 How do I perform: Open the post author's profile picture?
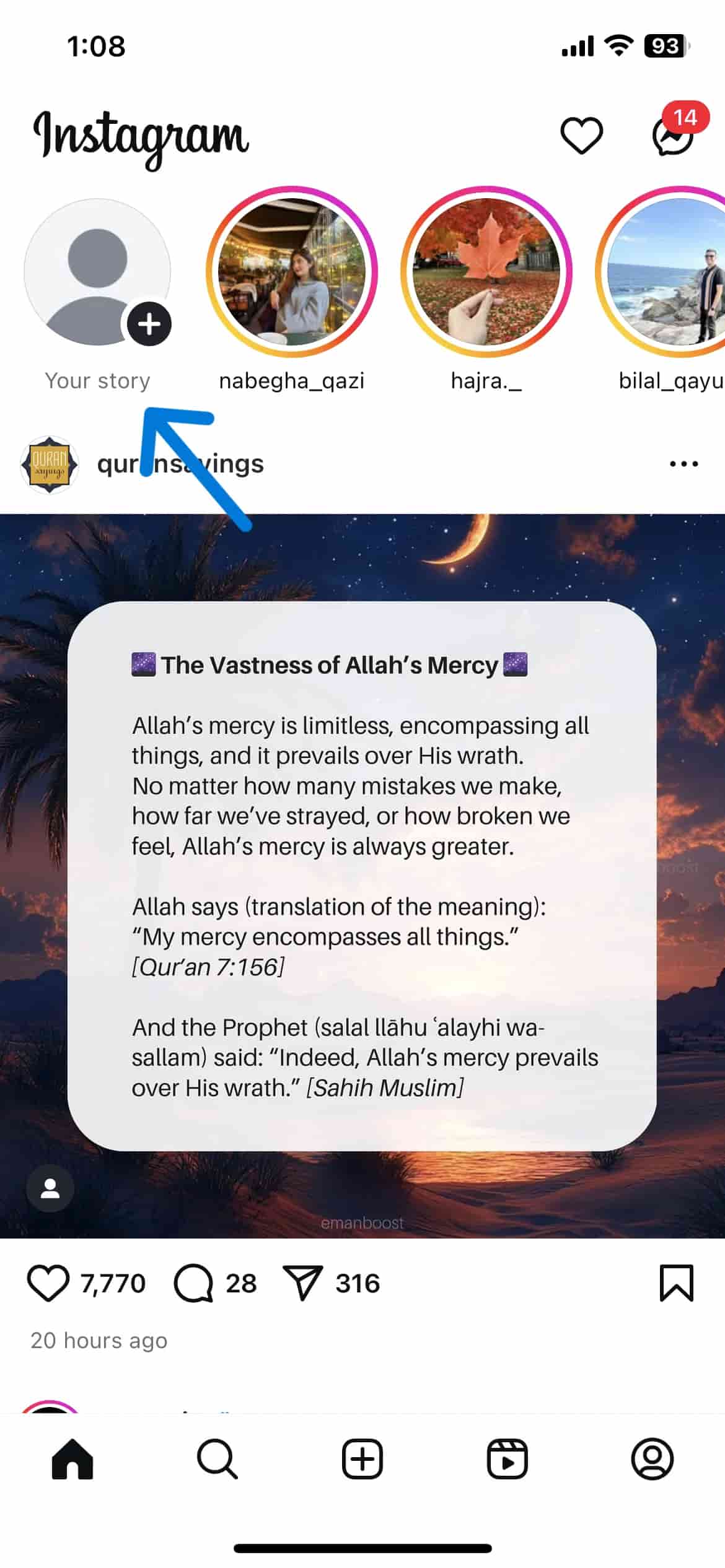click(x=49, y=464)
